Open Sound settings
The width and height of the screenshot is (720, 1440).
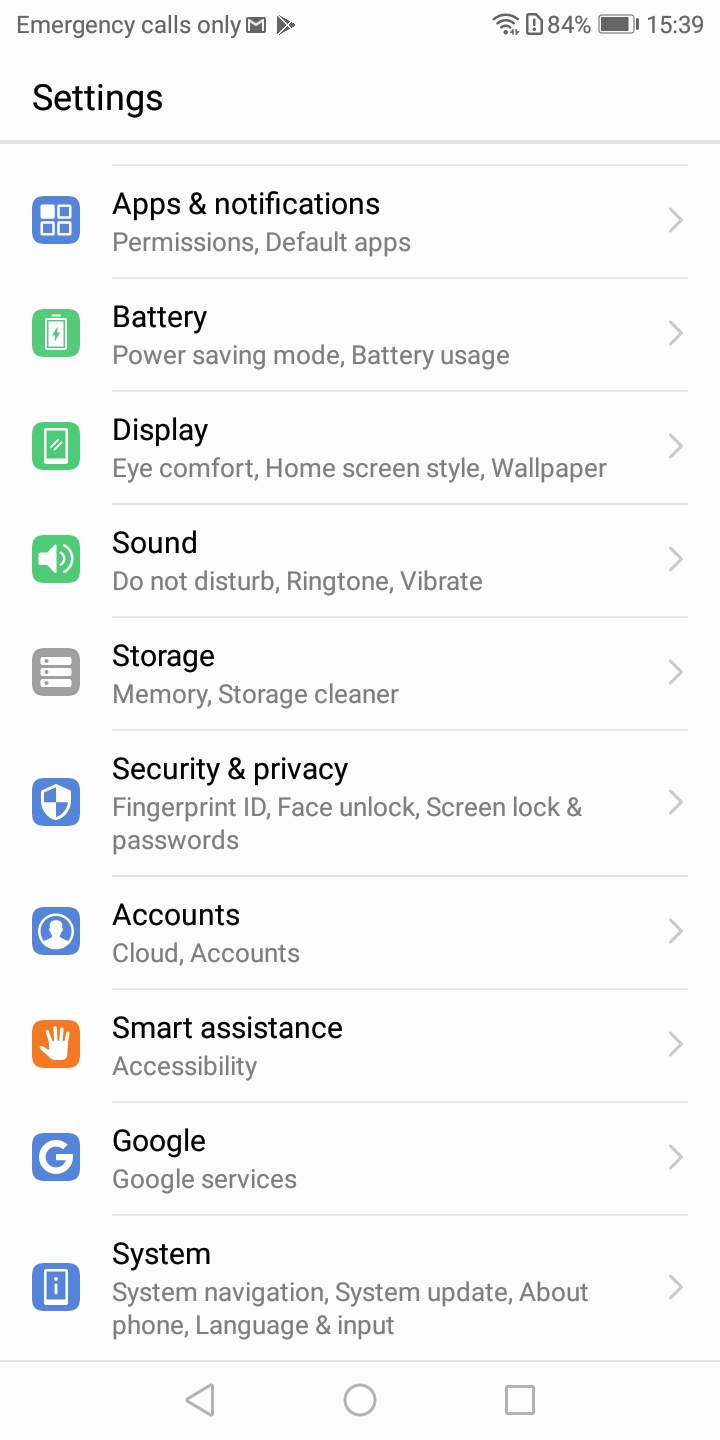360,561
